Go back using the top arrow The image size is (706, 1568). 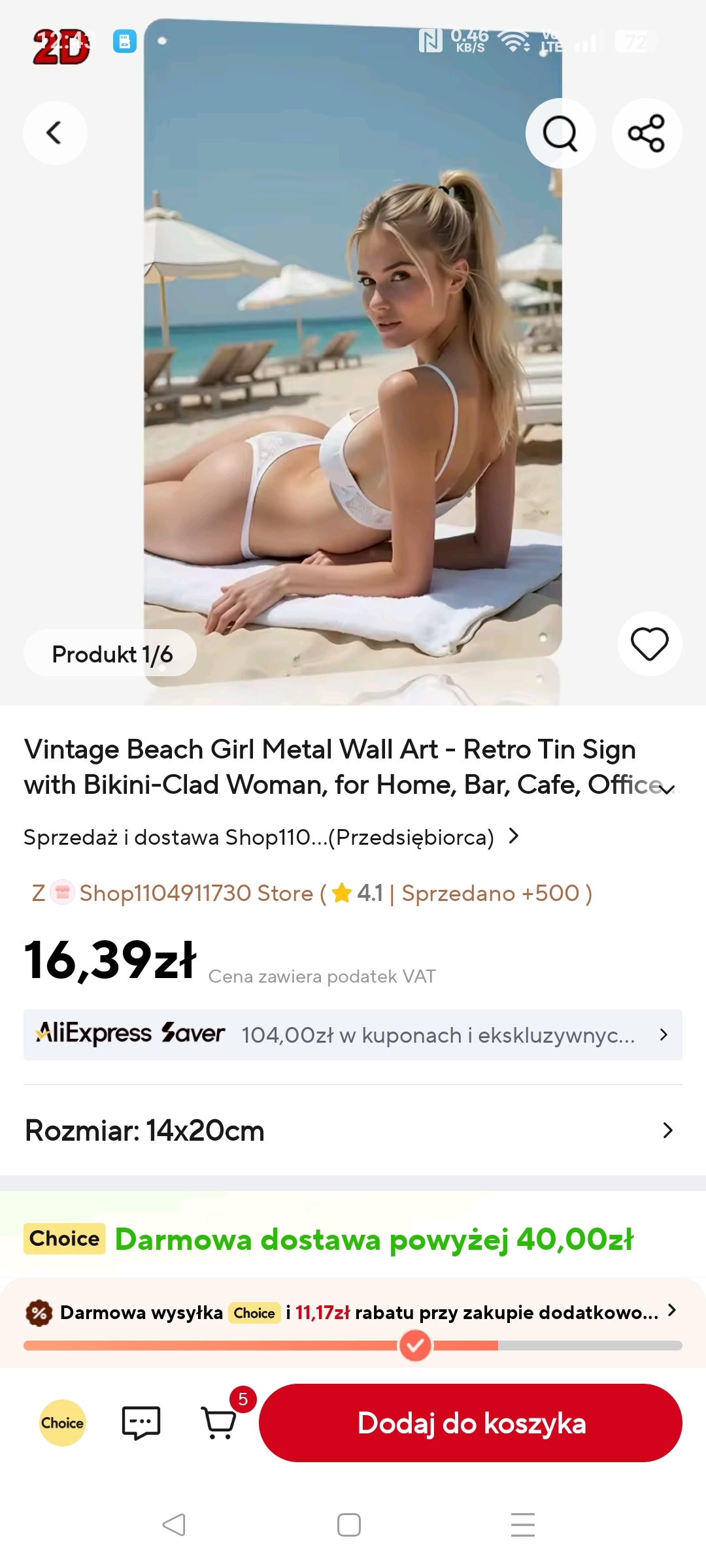click(55, 133)
